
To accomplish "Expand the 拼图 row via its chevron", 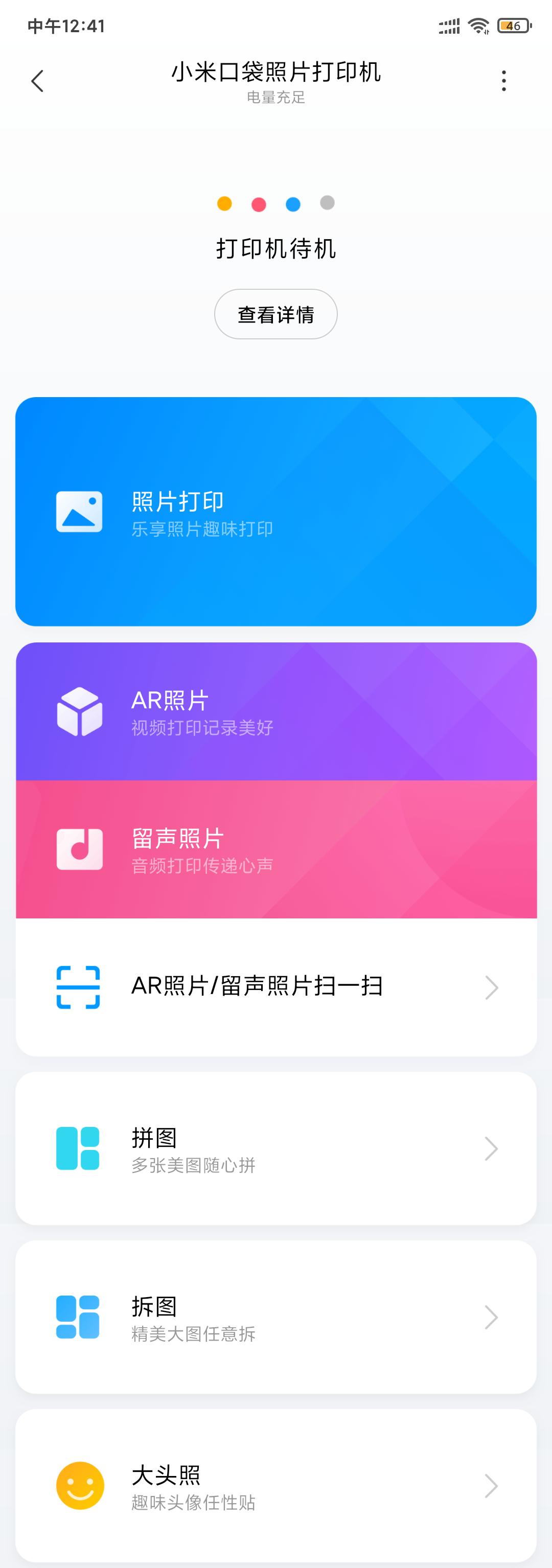I will pos(491,1148).
